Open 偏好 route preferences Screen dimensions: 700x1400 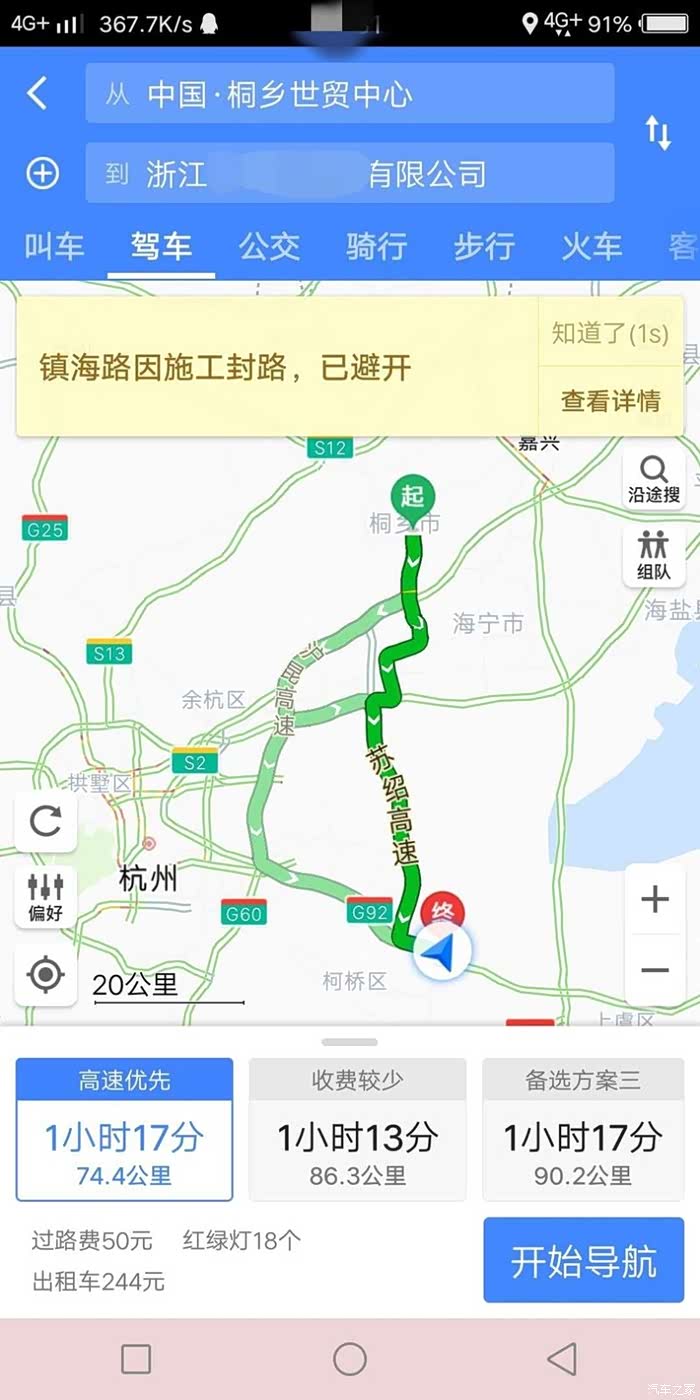click(46, 896)
